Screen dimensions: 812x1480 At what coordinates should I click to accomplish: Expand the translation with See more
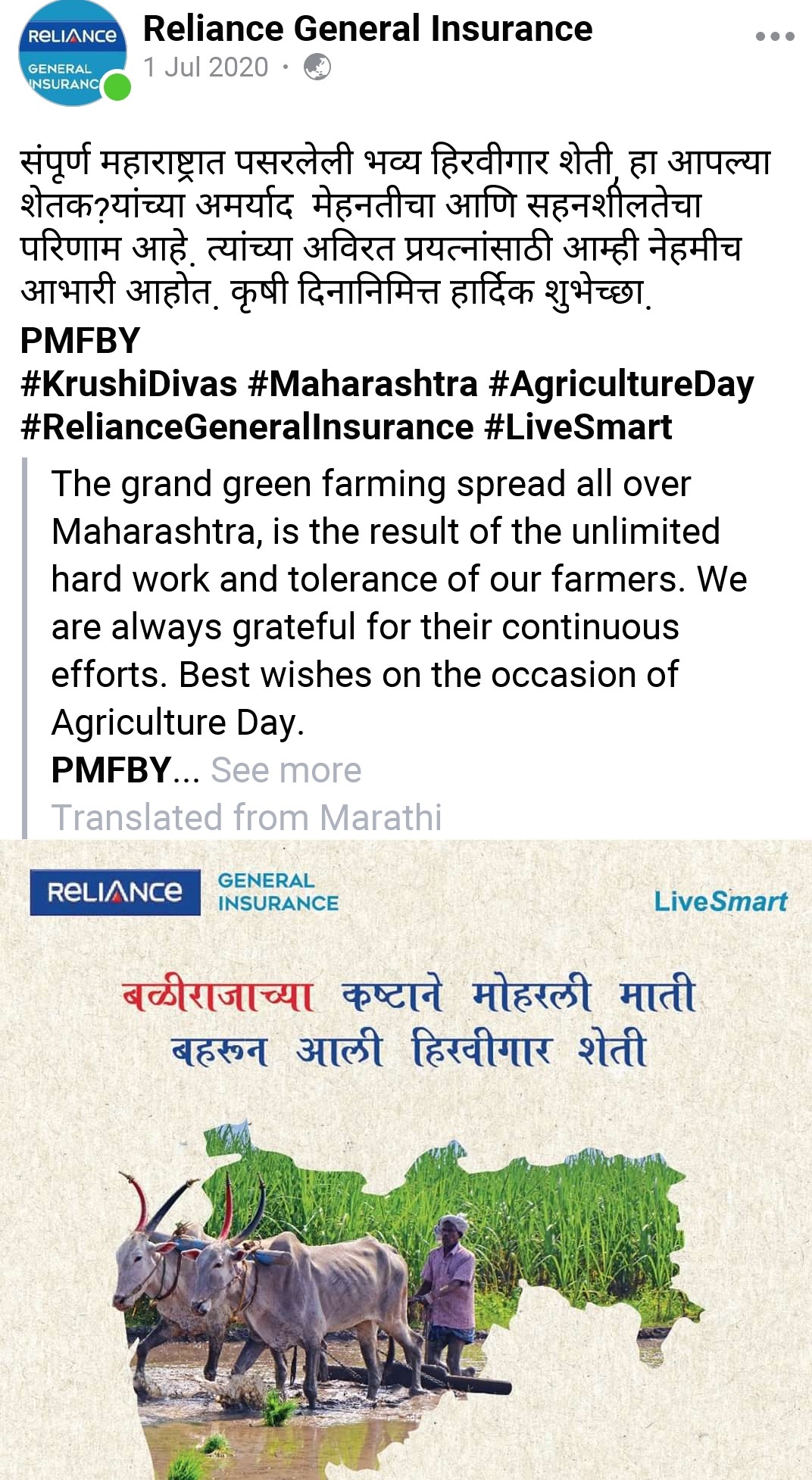(x=286, y=770)
